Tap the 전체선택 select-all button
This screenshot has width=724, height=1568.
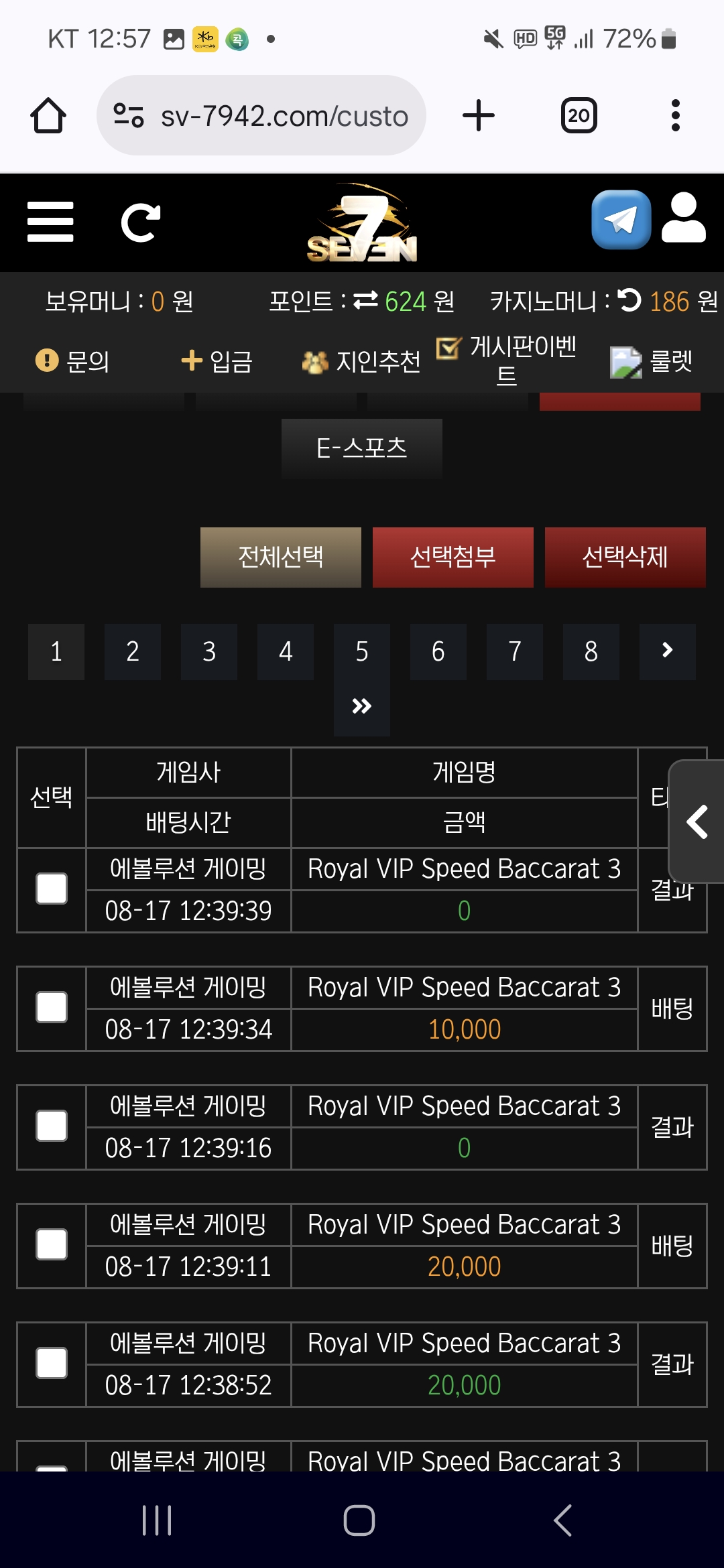[x=280, y=557]
